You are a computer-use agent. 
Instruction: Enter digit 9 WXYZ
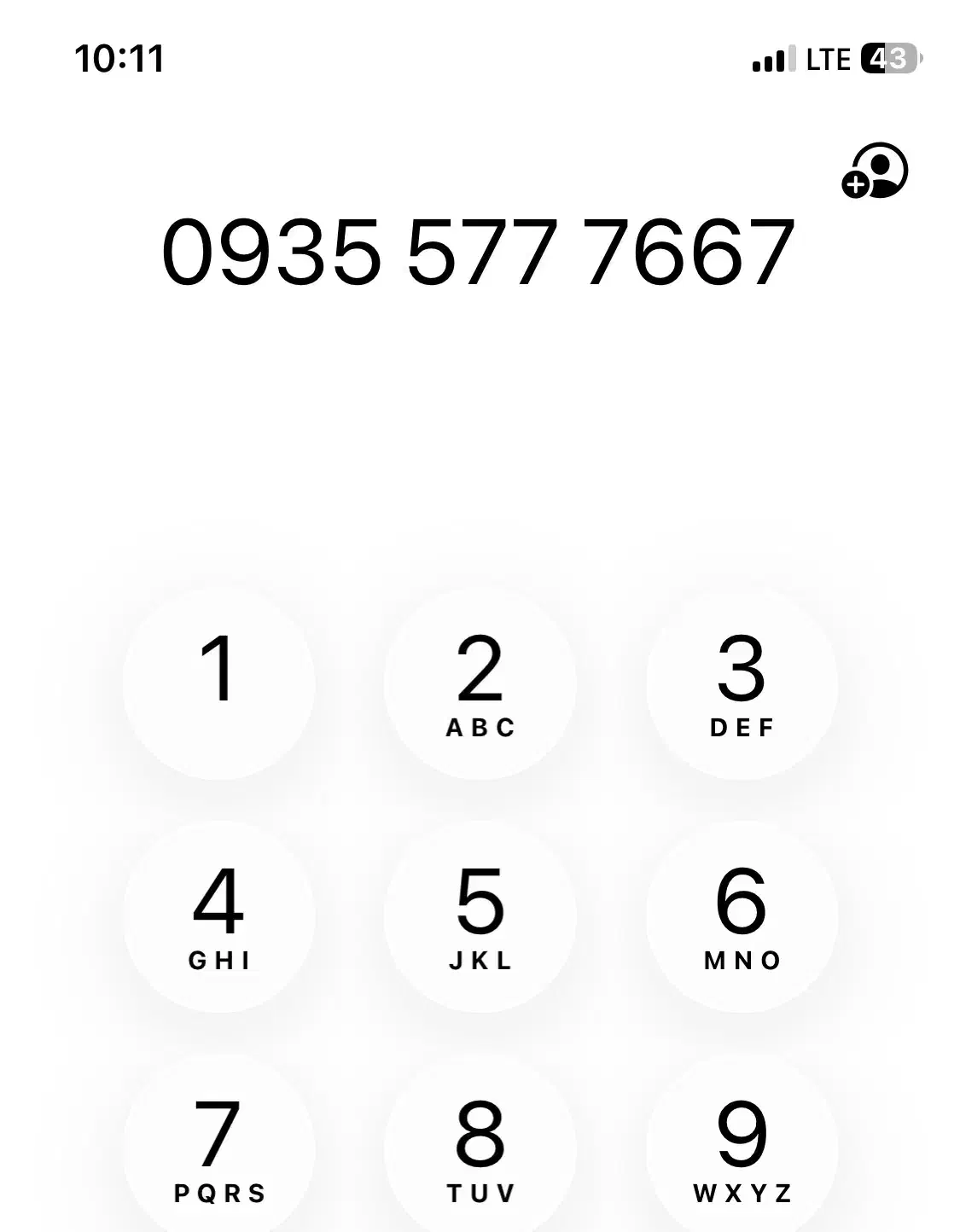pos(742,1148)
